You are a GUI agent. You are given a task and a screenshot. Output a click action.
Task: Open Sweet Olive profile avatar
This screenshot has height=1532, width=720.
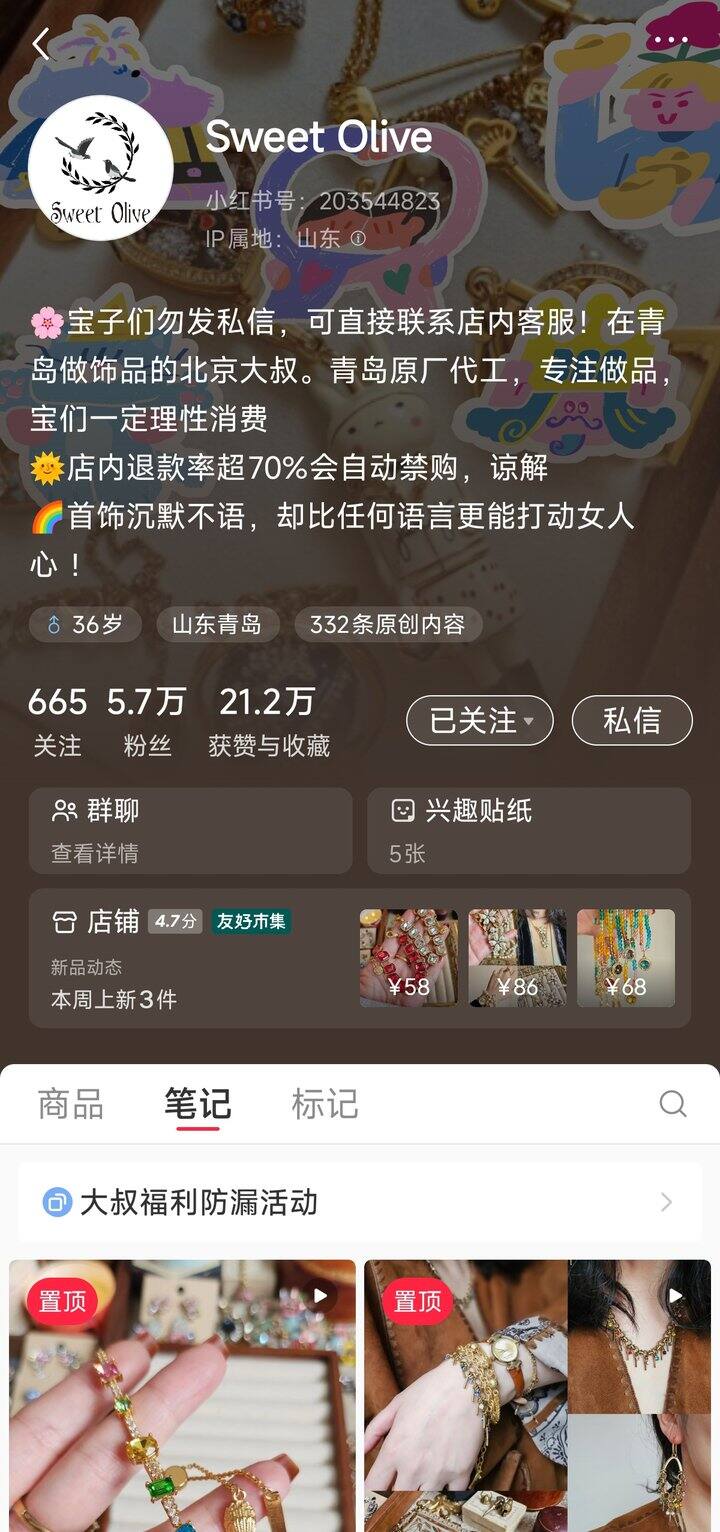tap(101, 168)
